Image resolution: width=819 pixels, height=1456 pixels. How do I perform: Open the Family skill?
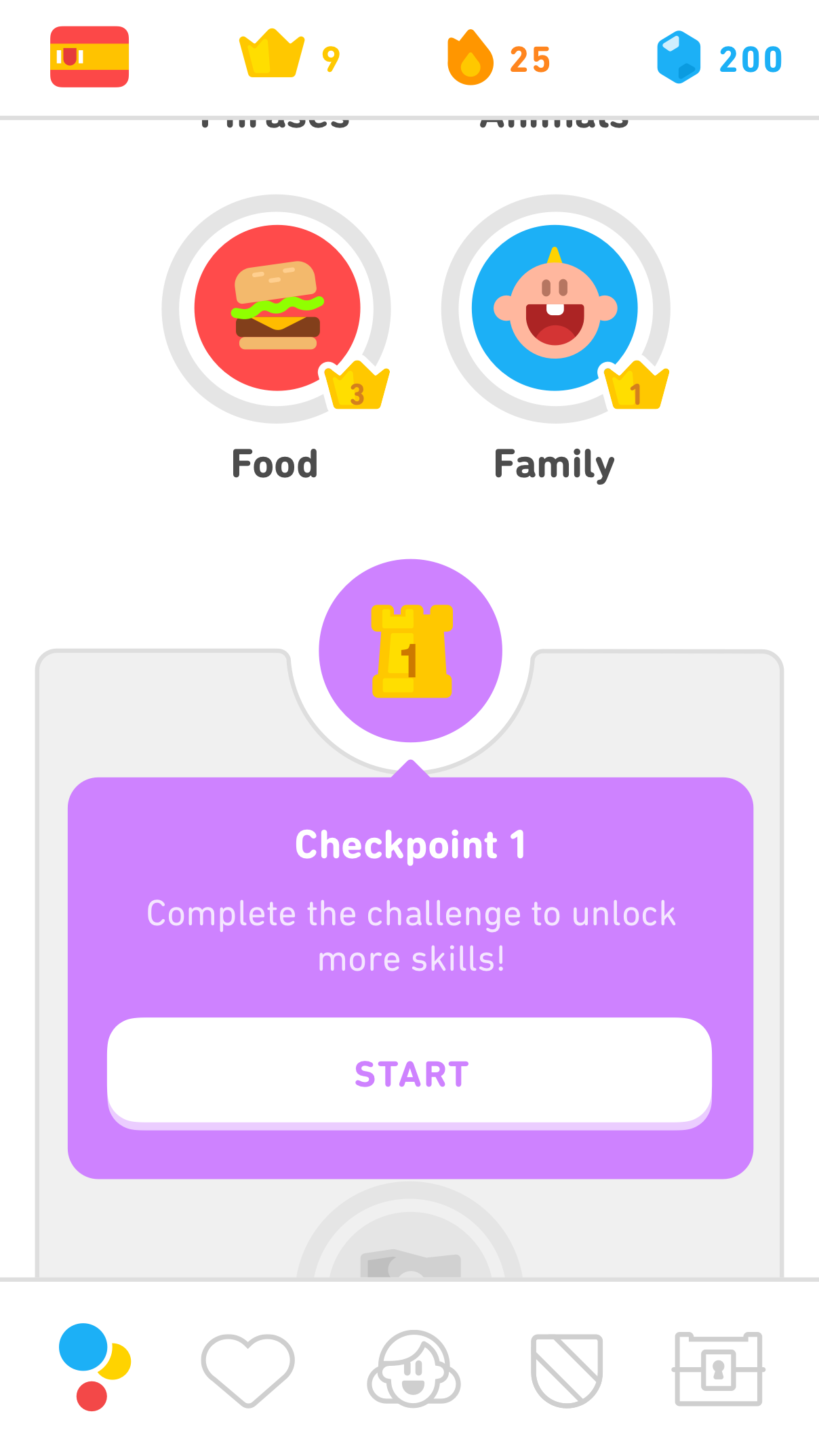(x=555, y=308)
